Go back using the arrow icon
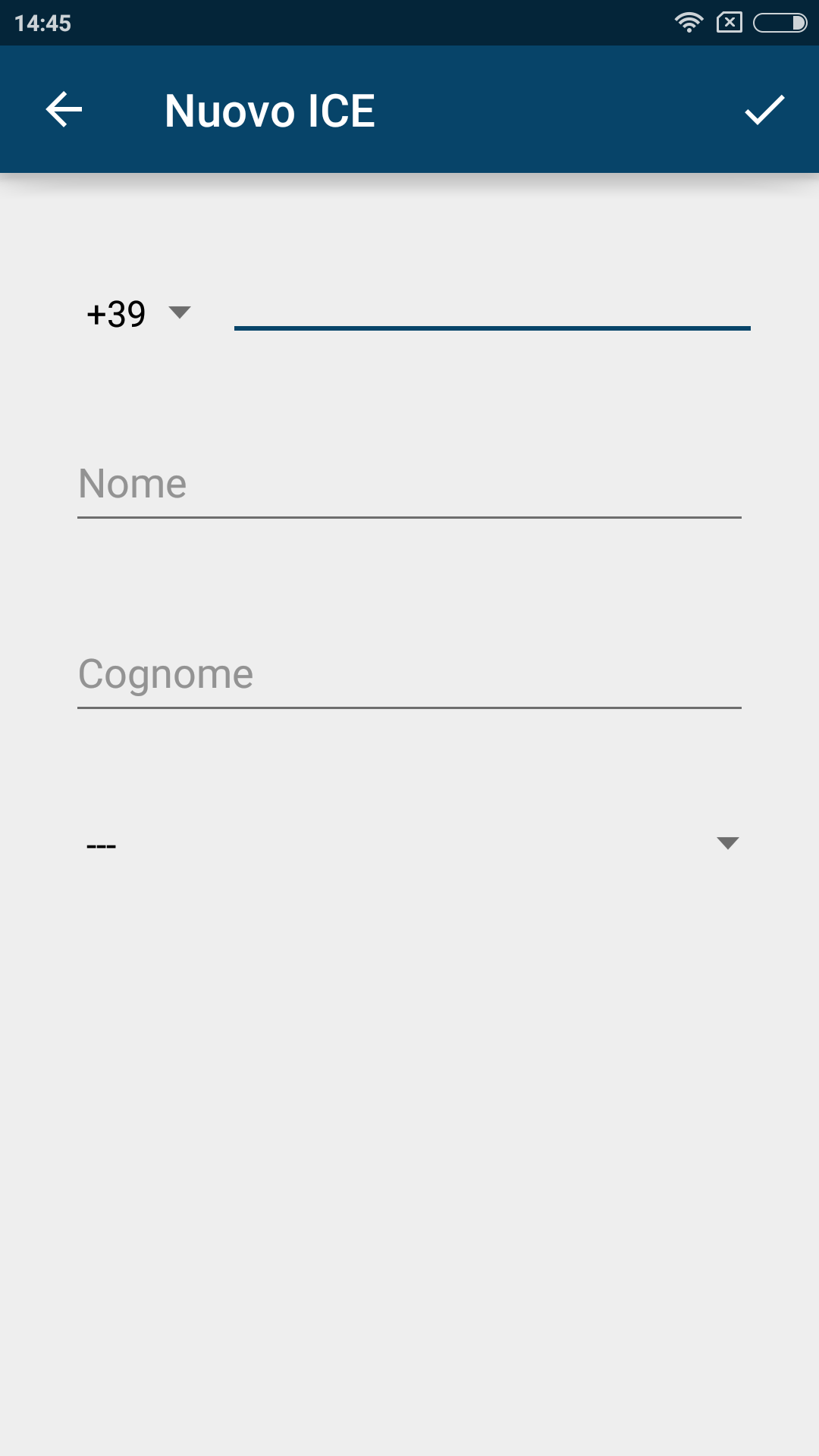Screen dimensions: 819x1456 [x=64, y=110]
